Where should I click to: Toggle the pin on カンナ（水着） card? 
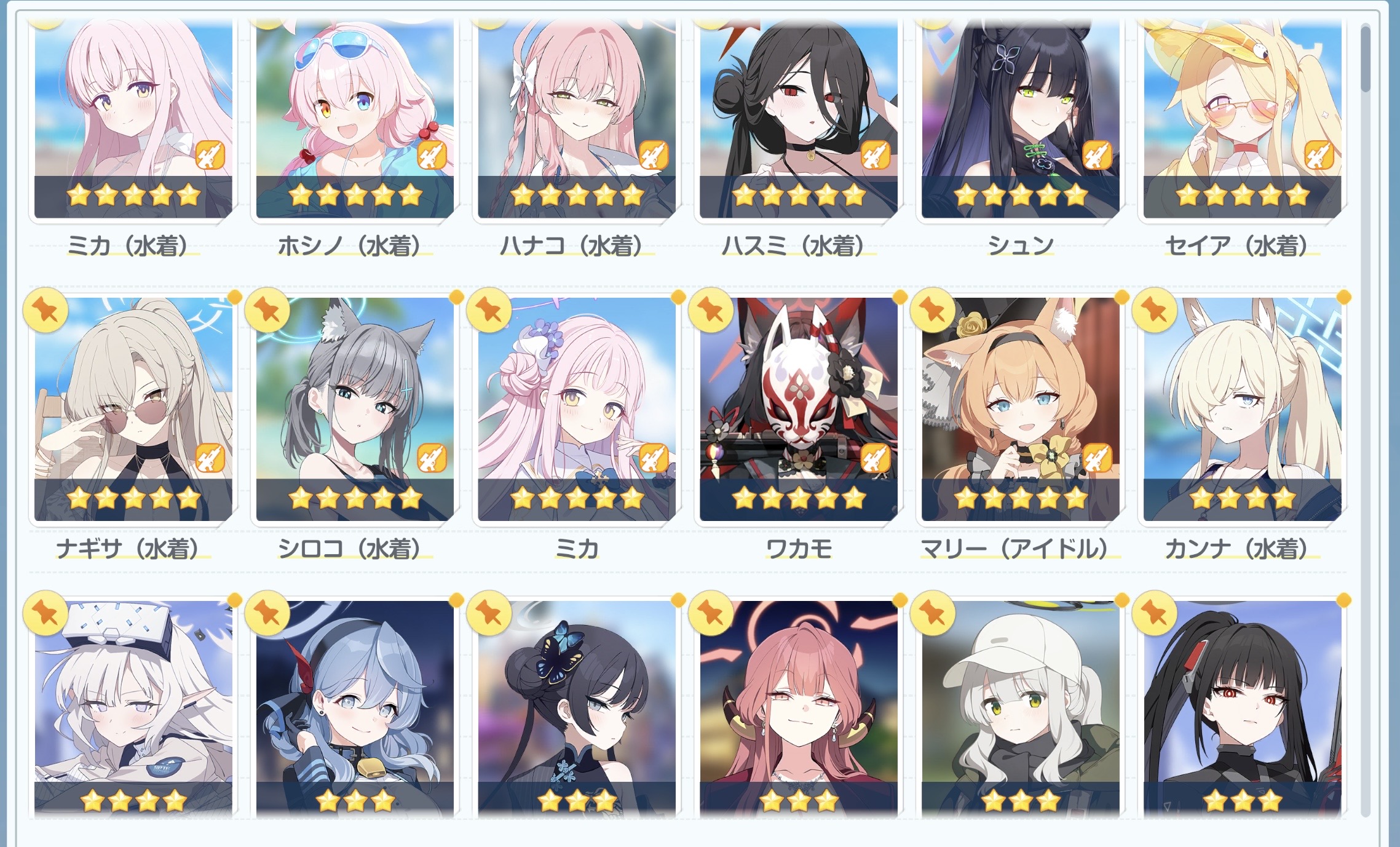coord(1154,309)
